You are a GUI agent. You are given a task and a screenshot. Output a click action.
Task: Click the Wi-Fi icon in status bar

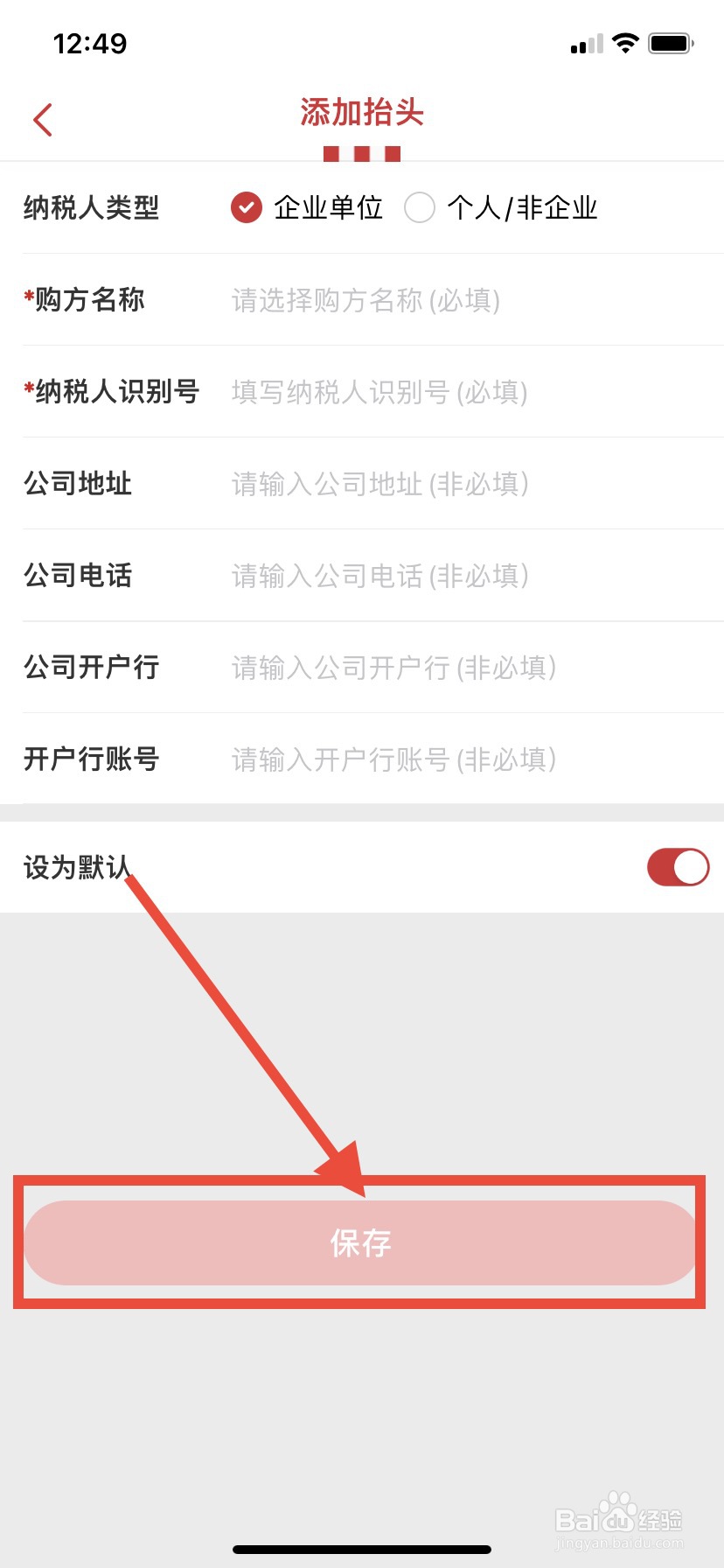624,41
